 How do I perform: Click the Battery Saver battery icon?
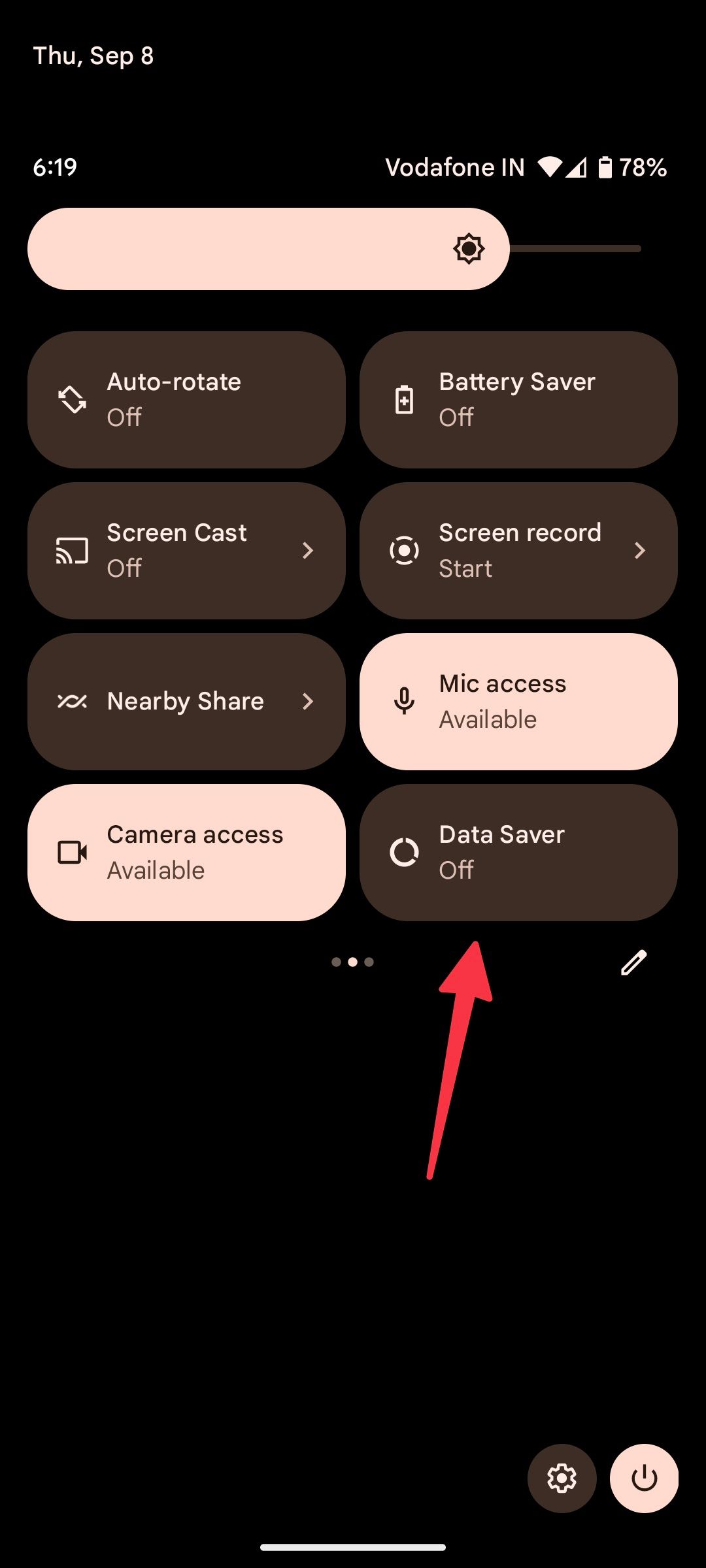(x=403, y=399)
